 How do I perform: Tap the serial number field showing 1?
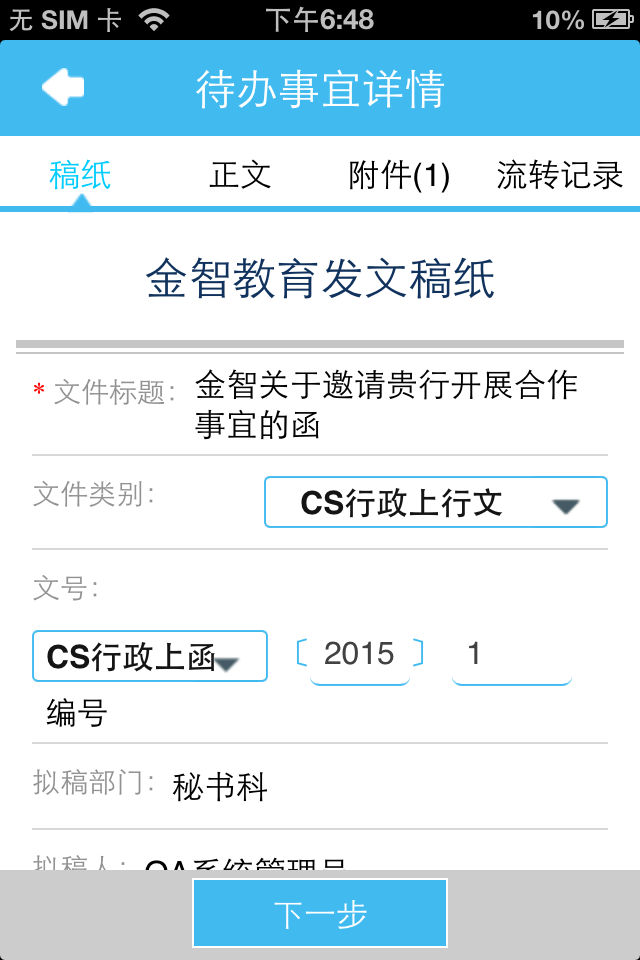[x=511, y=656]
